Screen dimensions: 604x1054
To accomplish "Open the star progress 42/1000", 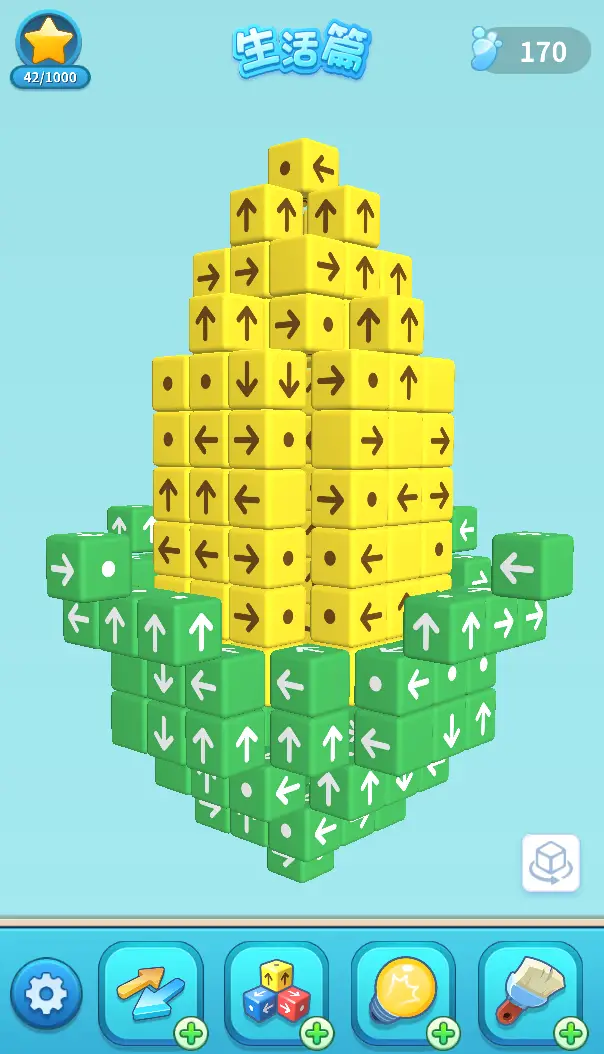I will click(49, 52).
